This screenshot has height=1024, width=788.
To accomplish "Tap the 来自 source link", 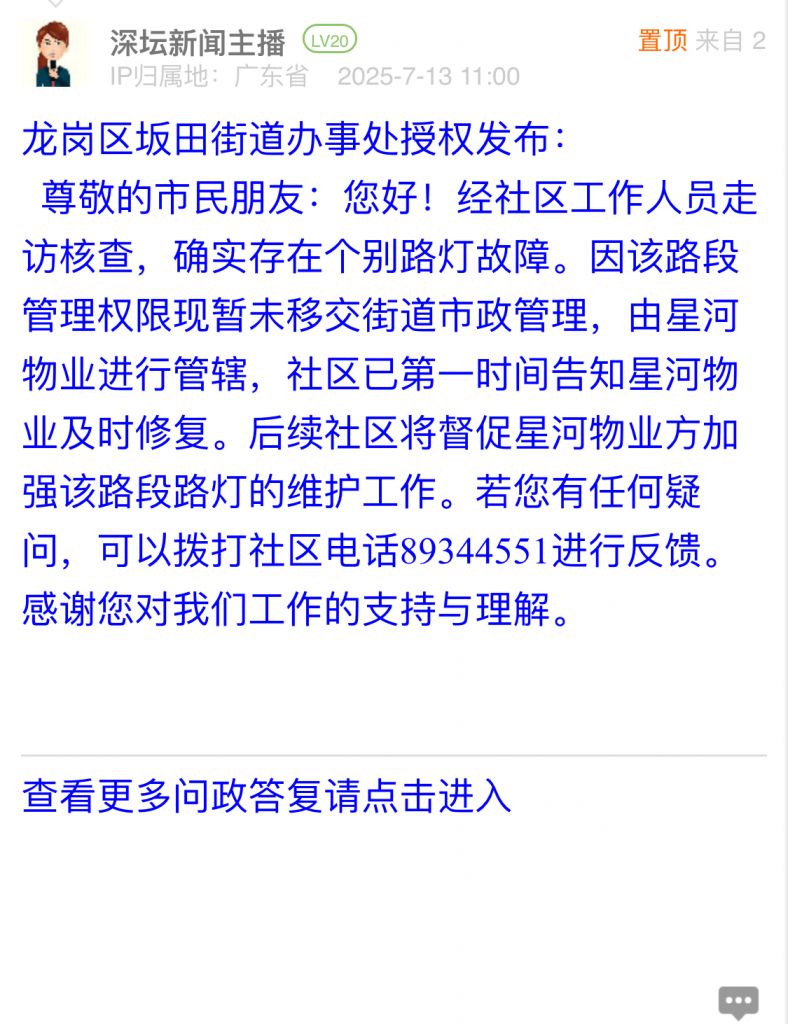I will click(x=730, y=41).
